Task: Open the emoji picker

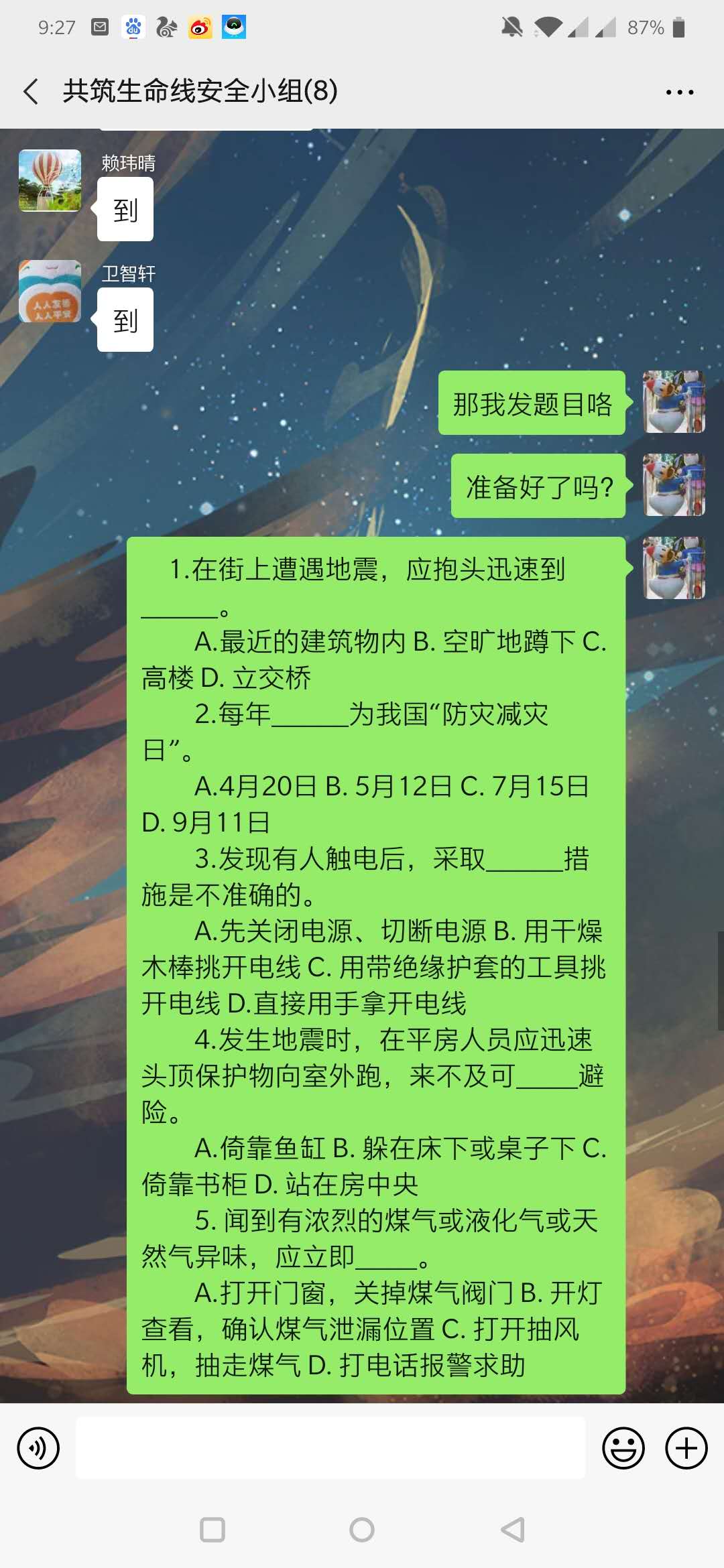Action: tap(623, 1448)
